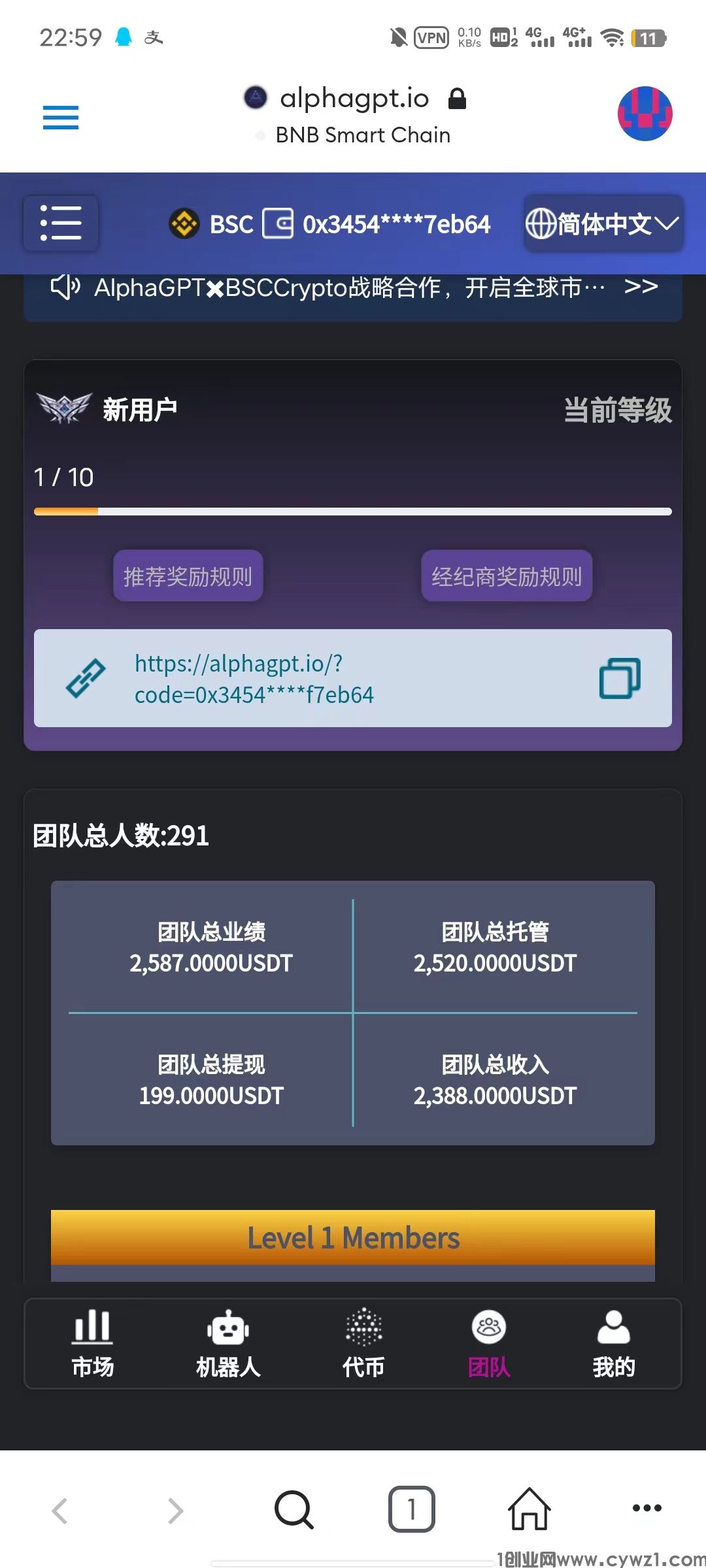
Task: Copy the referral invite link
Action: (x=619, y=678)
